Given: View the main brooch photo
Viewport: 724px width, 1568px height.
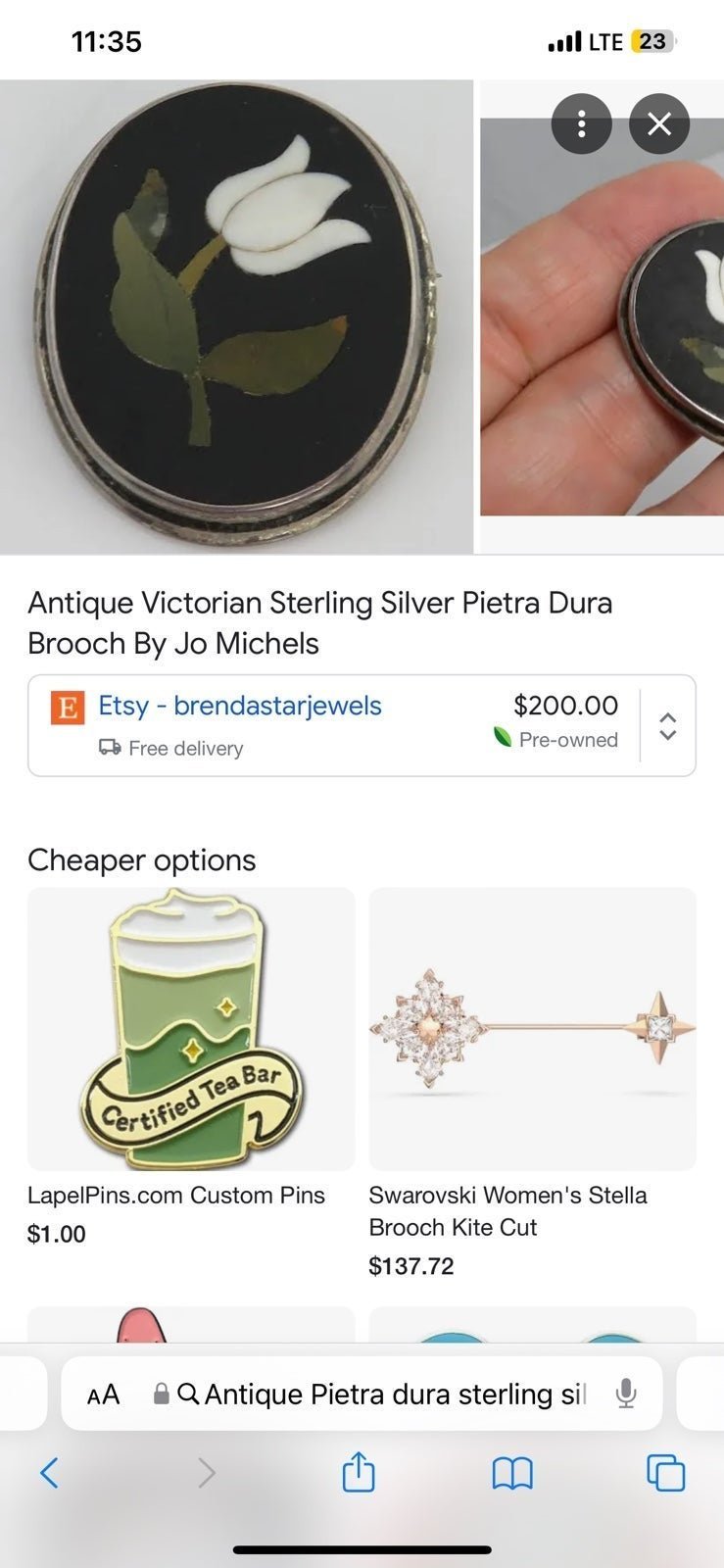Looking at the screenshot, I should [x=236, y=317].
